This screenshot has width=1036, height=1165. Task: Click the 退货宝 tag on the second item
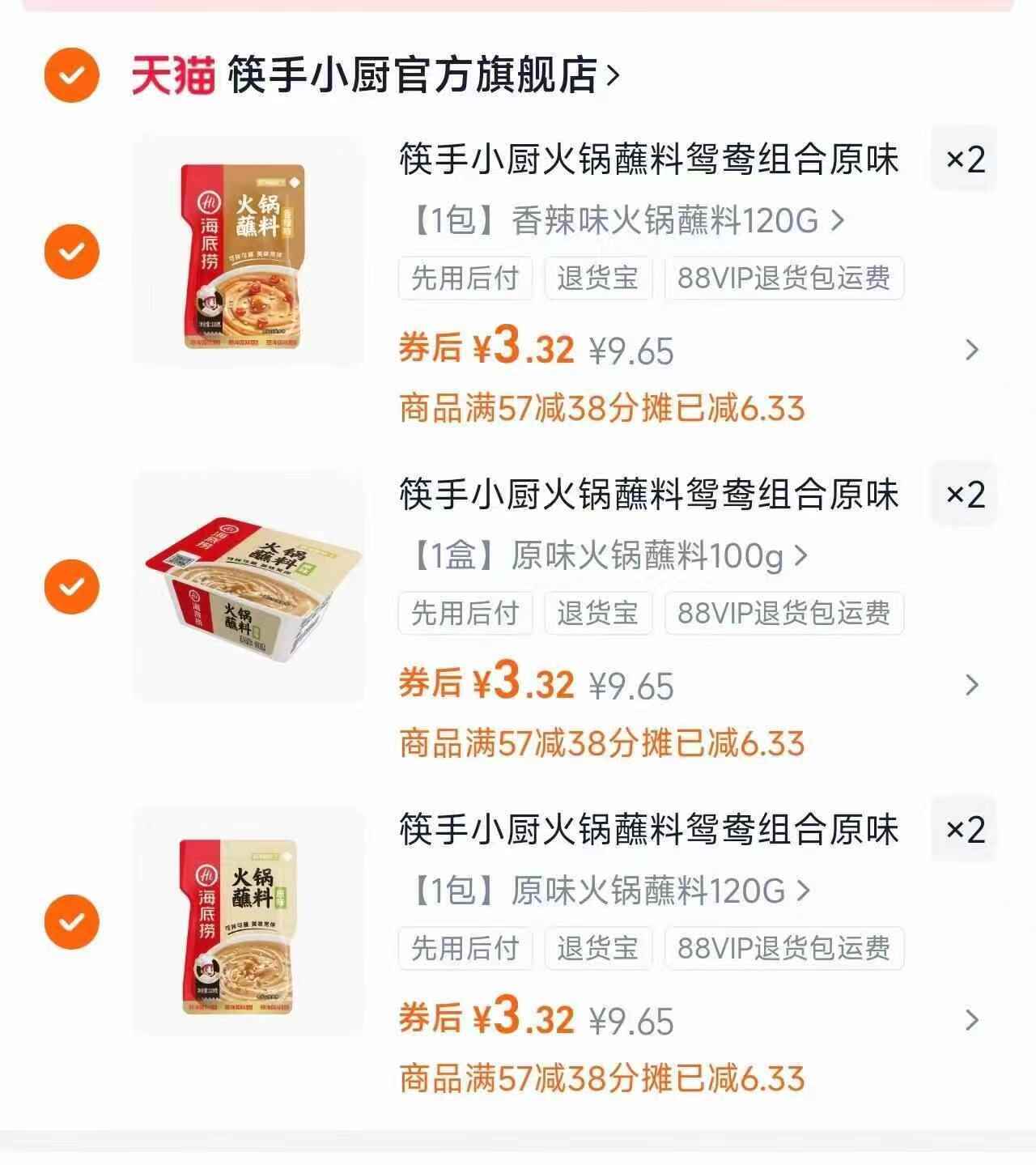coord(599,614)
